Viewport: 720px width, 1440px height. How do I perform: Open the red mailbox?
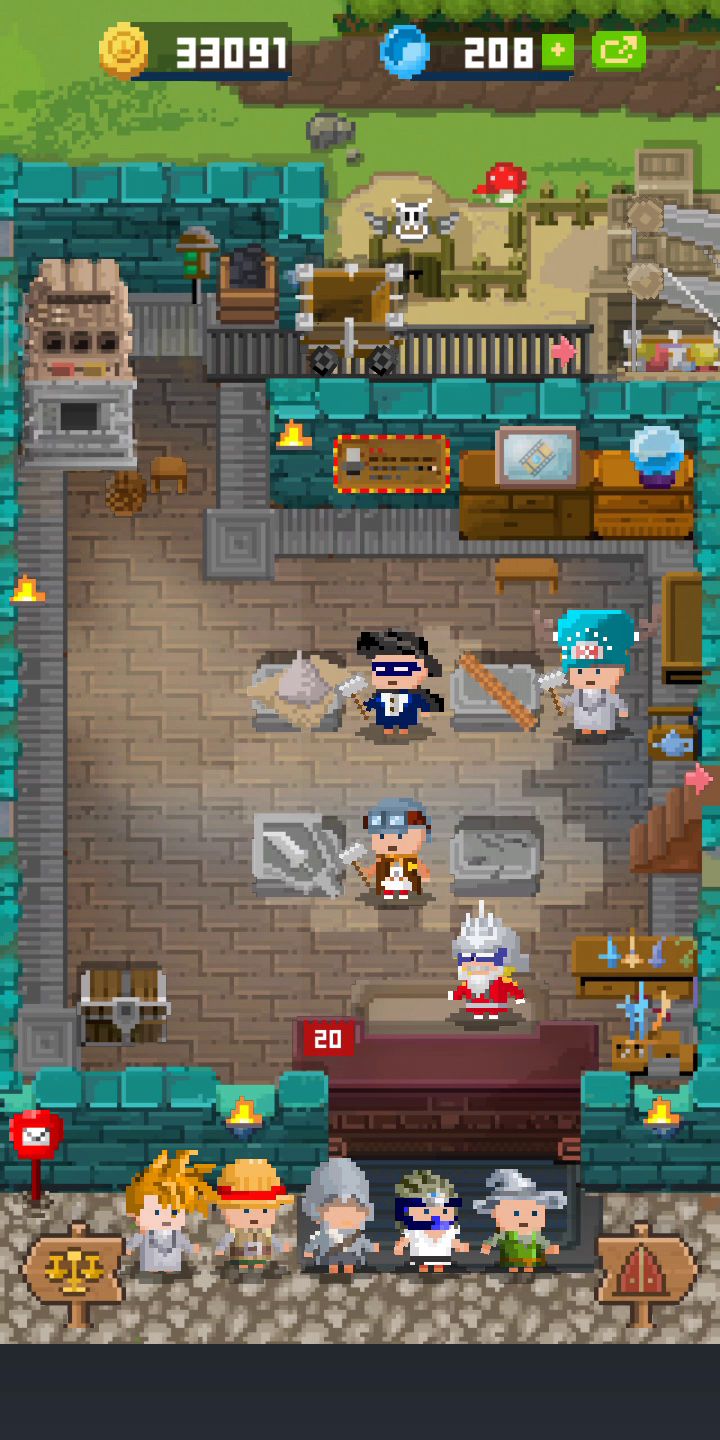36,1145
